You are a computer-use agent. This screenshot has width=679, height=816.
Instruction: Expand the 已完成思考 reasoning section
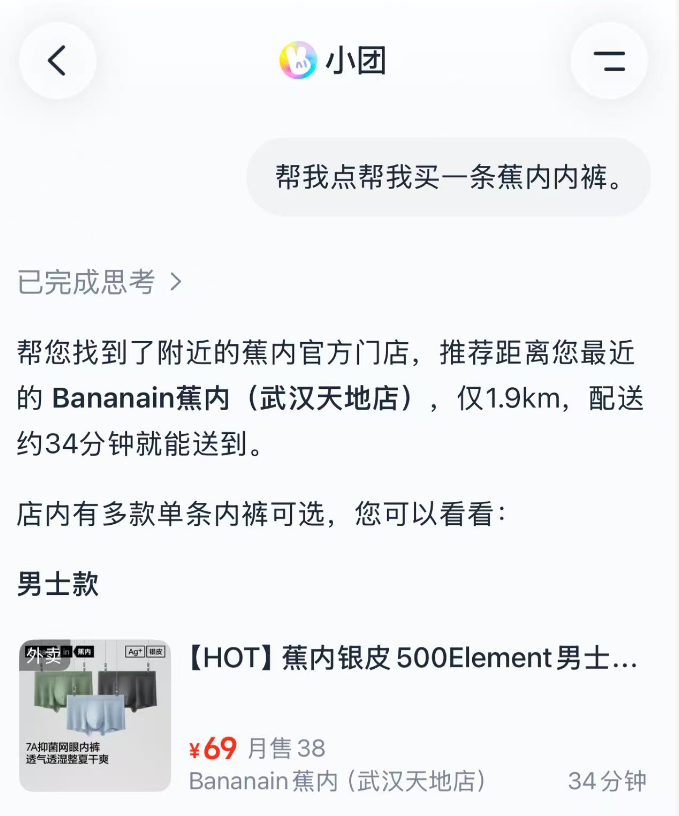(x=99, y=282)
